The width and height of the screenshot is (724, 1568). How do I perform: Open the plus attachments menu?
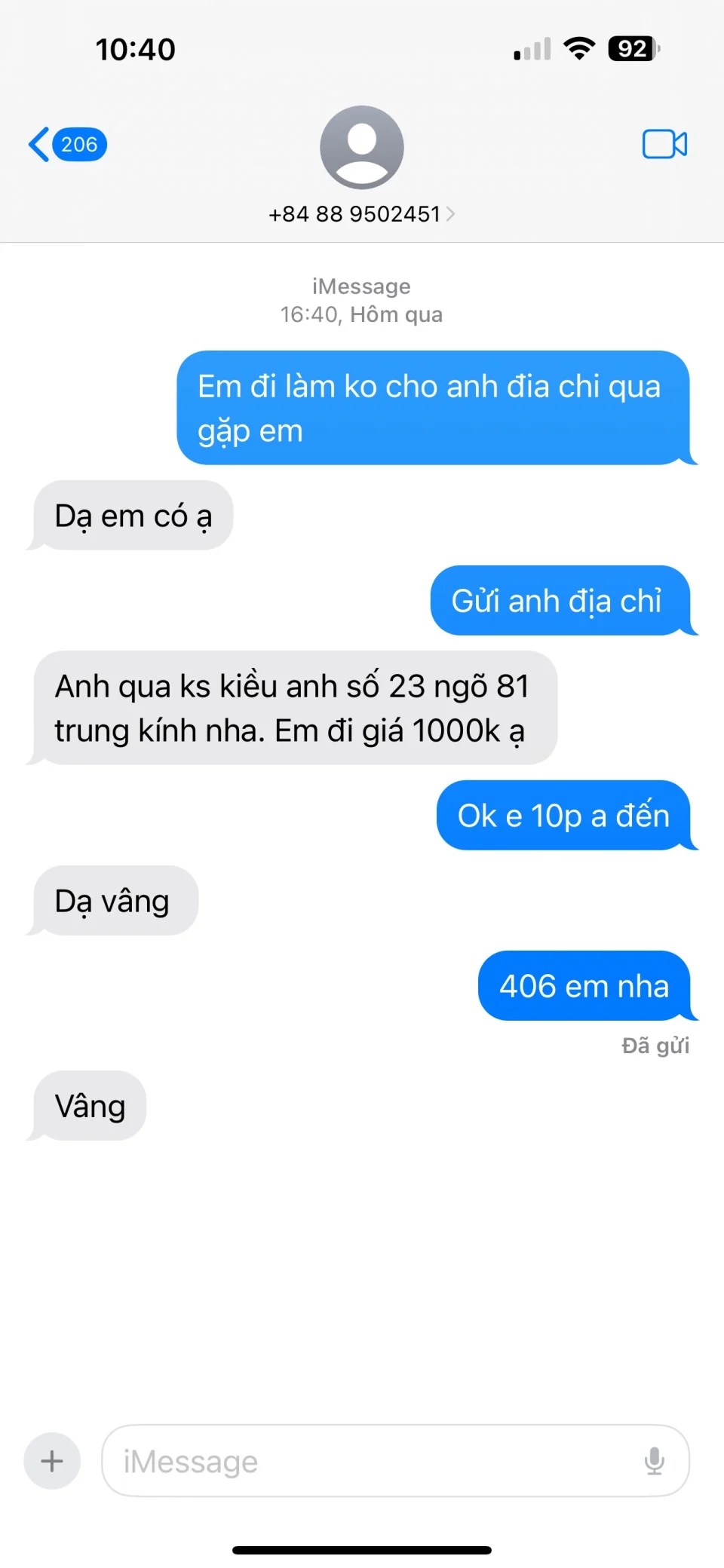[x=52, y=1461]
